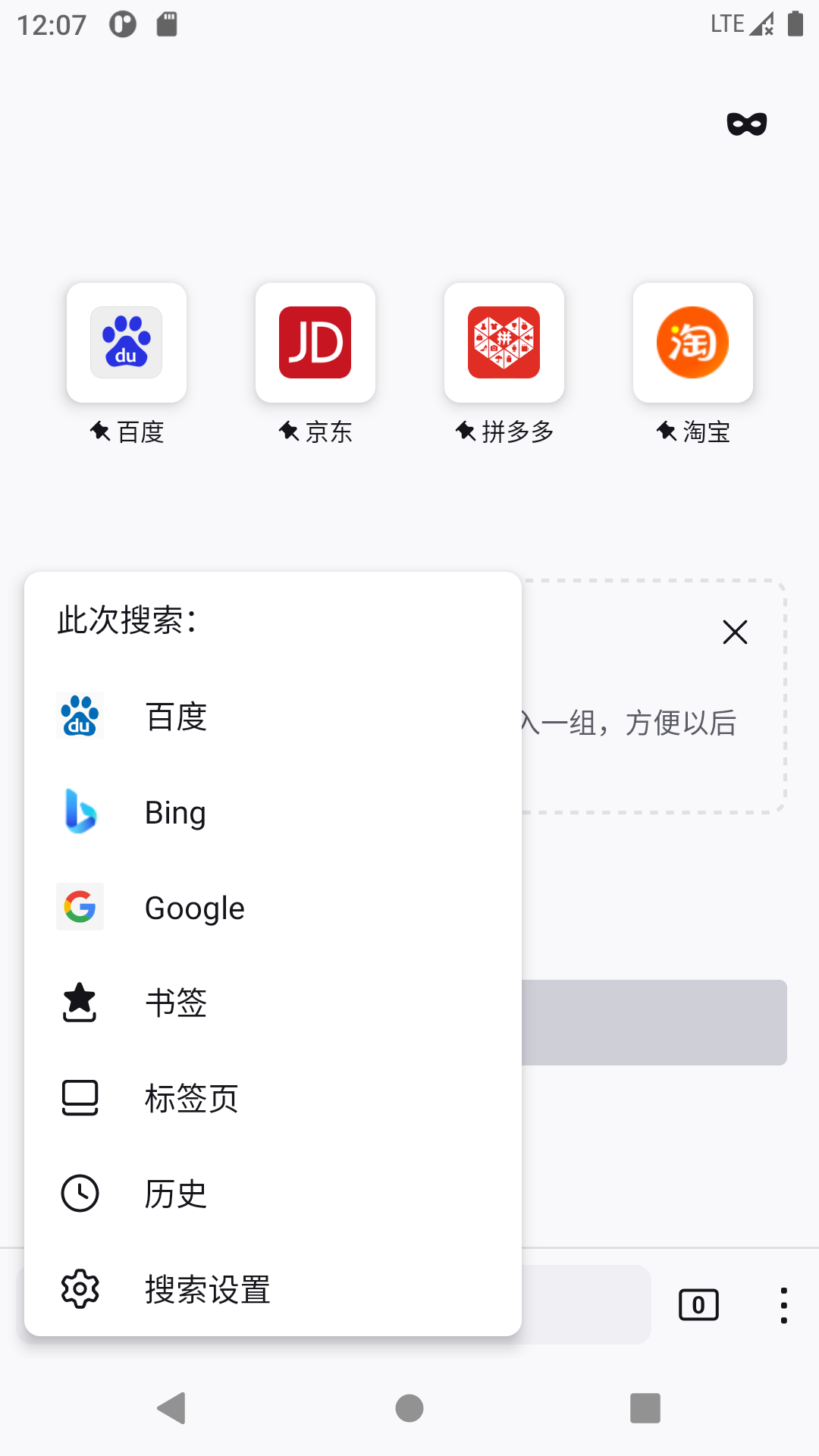Select Google as this search engine
This screenshot has width=819, height=1456.
tap(194, 907)
